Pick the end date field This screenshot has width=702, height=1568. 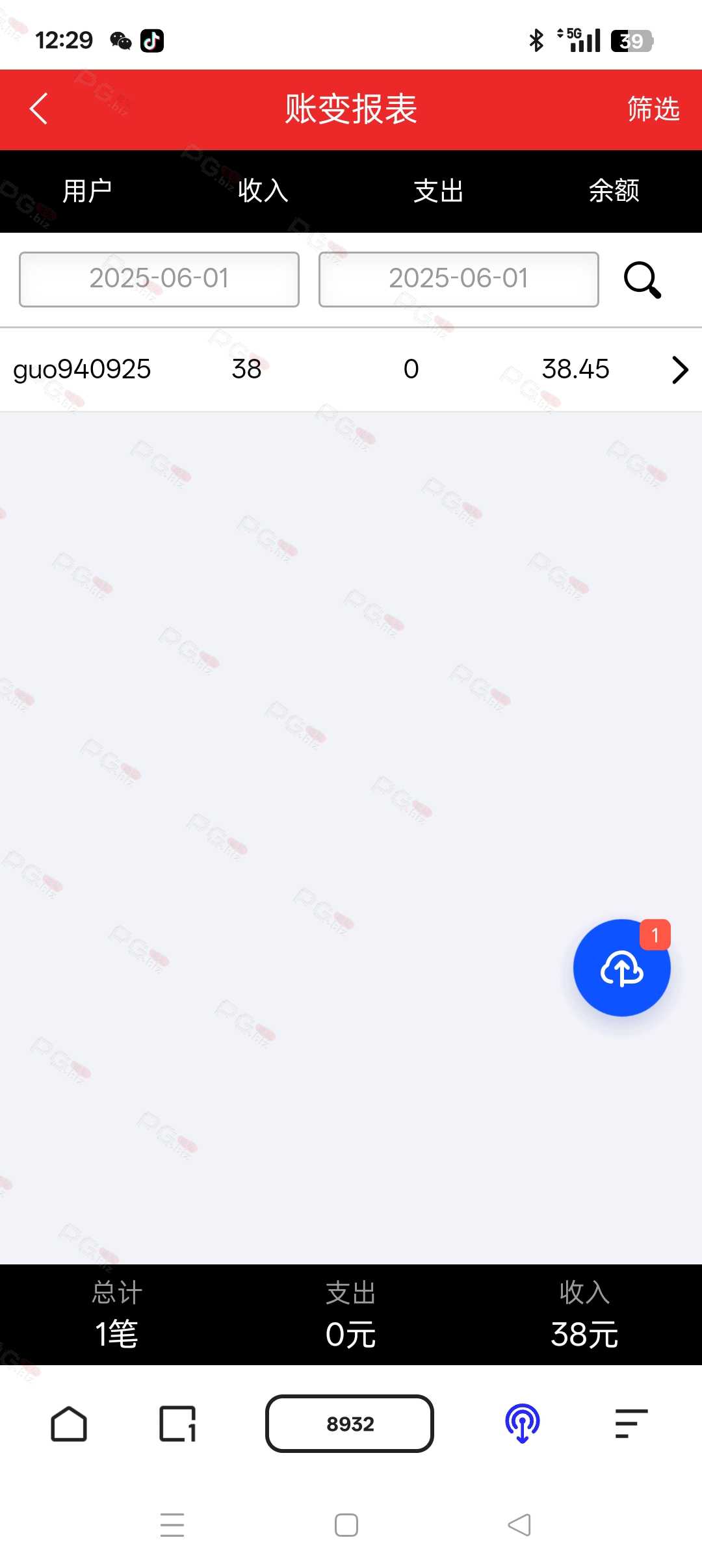pos(458,279)
